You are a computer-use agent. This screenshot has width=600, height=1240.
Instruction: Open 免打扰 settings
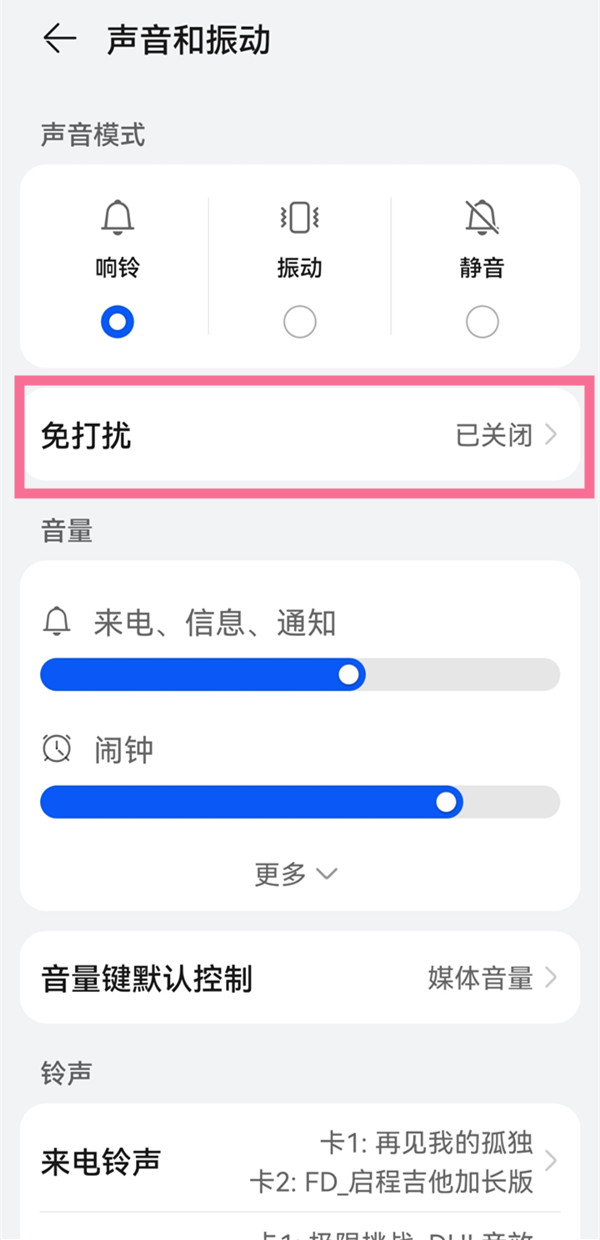[300, 436]
